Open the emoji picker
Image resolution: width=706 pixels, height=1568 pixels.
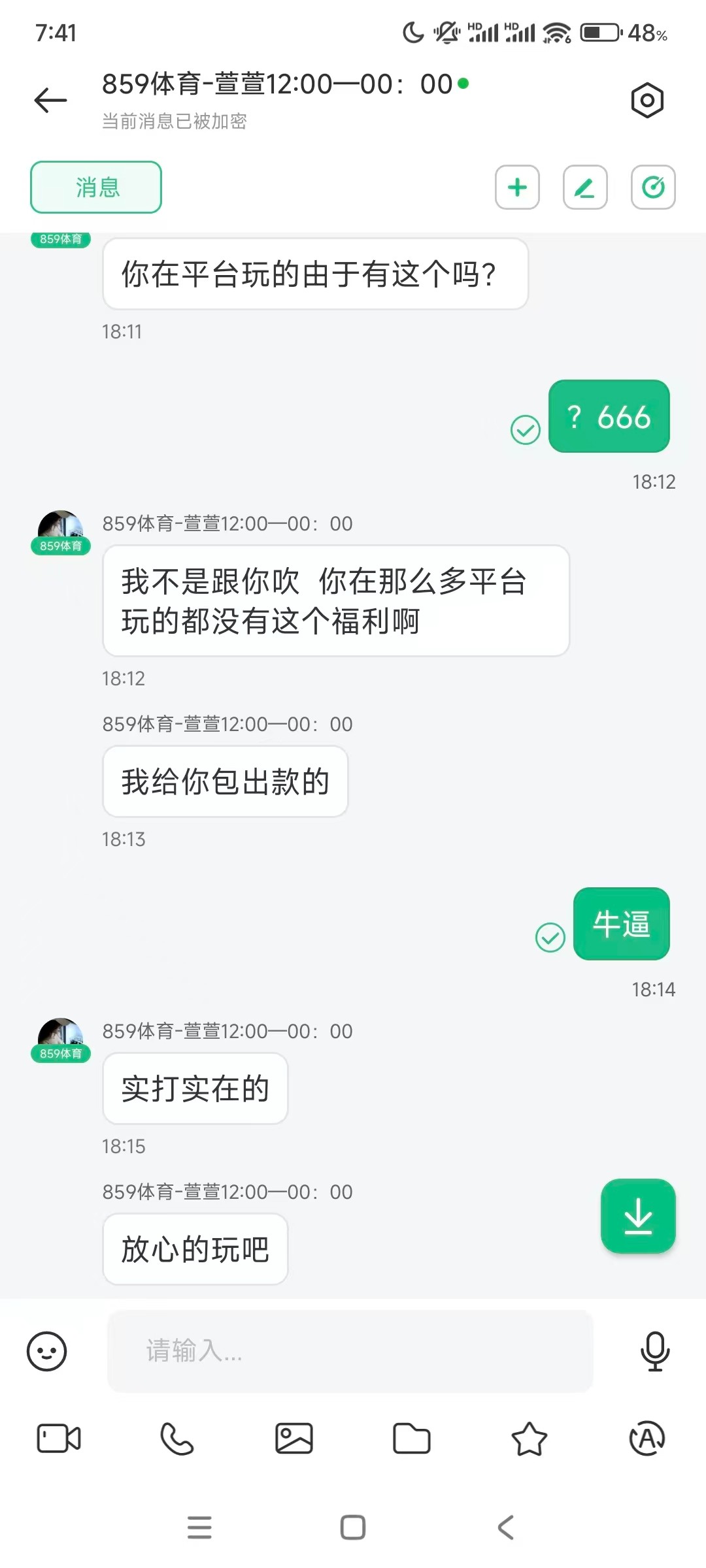click(x=46, y=1351)
